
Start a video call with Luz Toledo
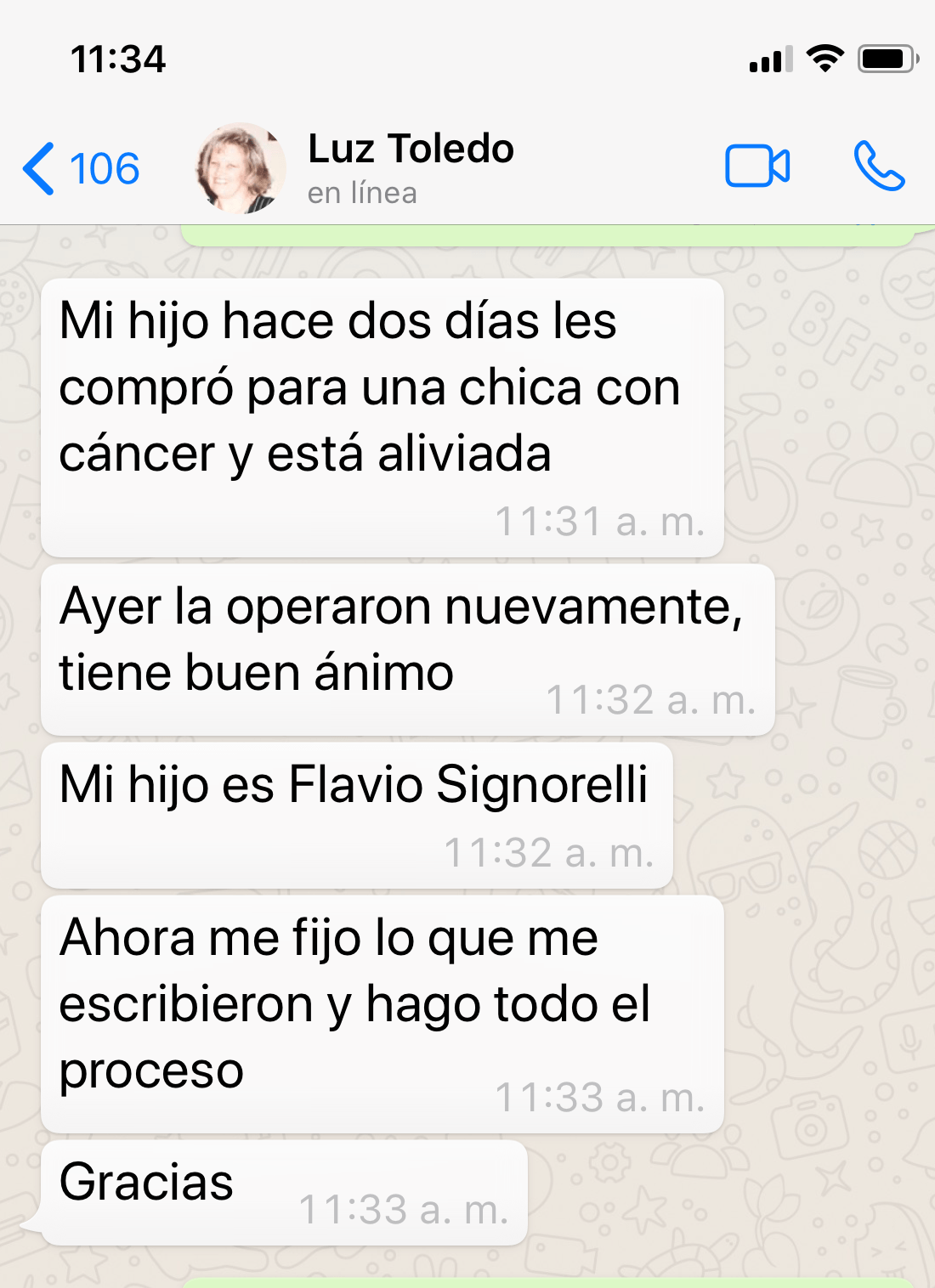click(x=756, y=166)
